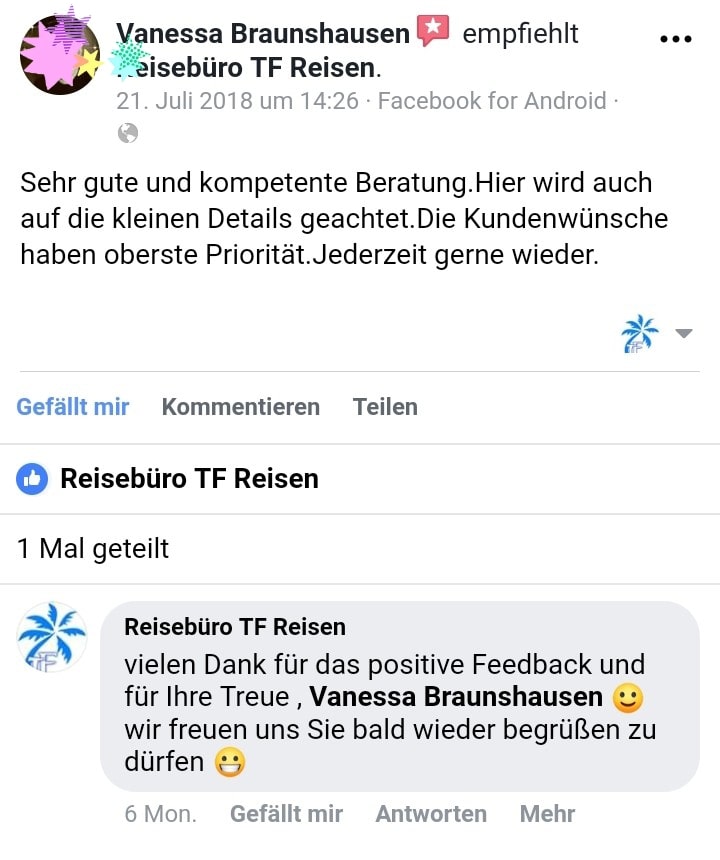
Task: Like the comment with Gefällt mir
Action: pos(286,814)
